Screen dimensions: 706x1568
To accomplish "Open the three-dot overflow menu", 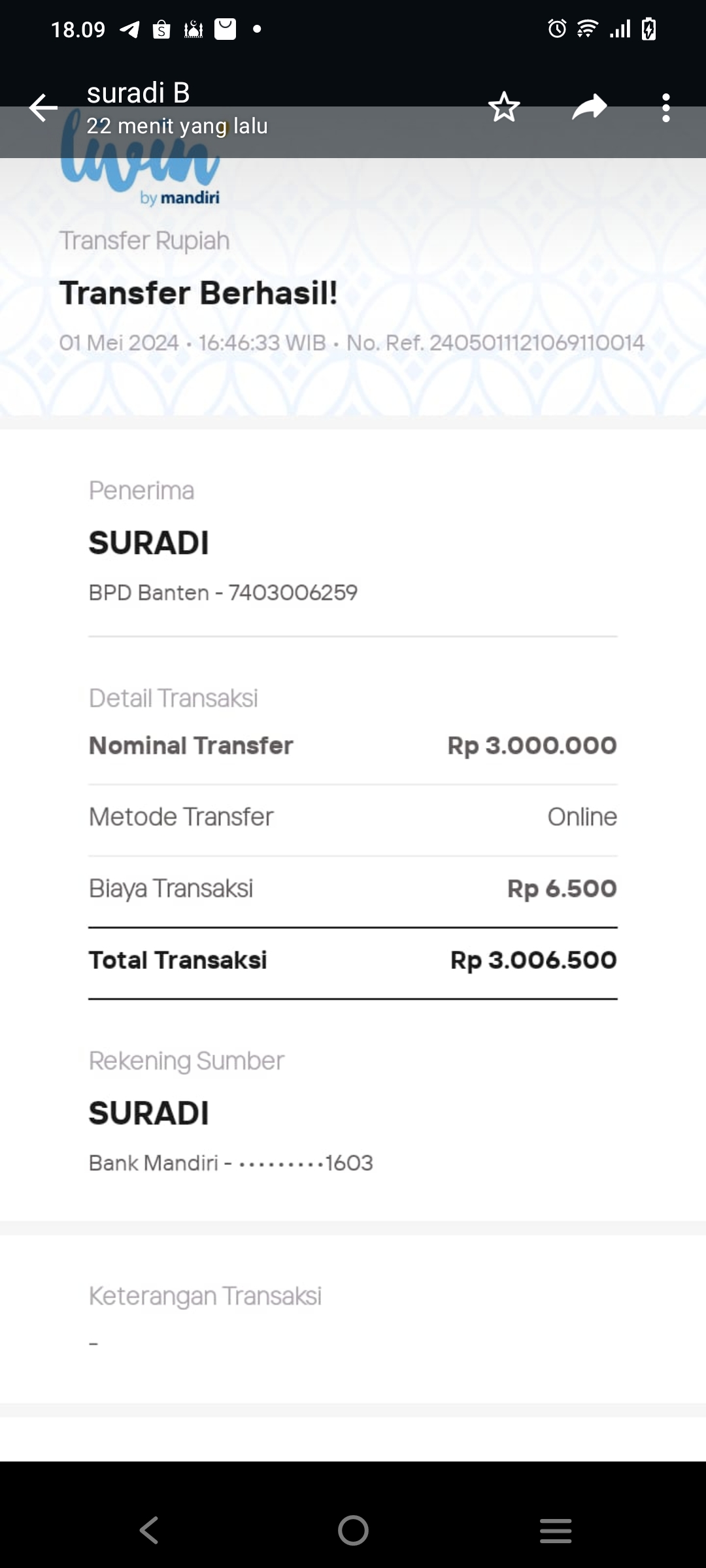I will (x=665, y=106).
